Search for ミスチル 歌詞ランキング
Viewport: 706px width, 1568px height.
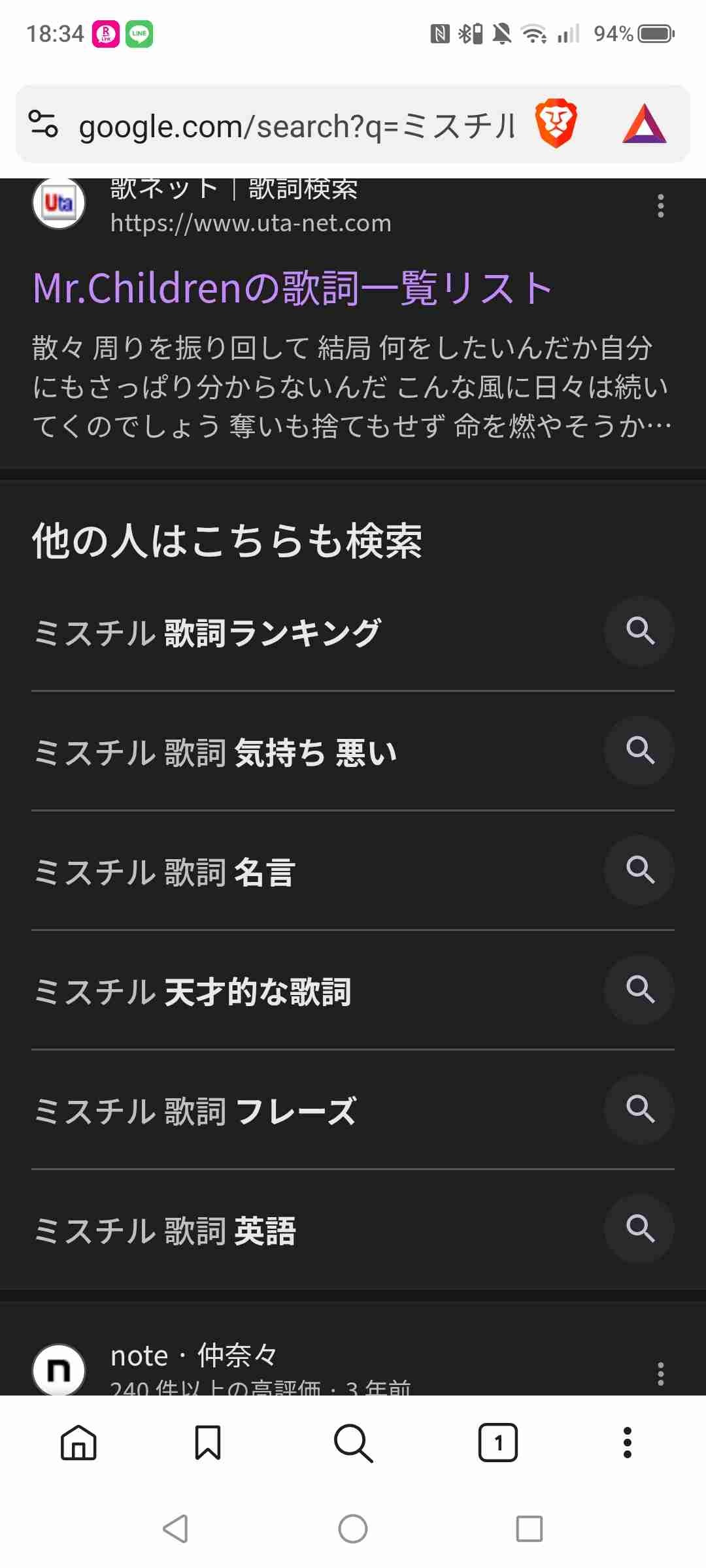208,632
